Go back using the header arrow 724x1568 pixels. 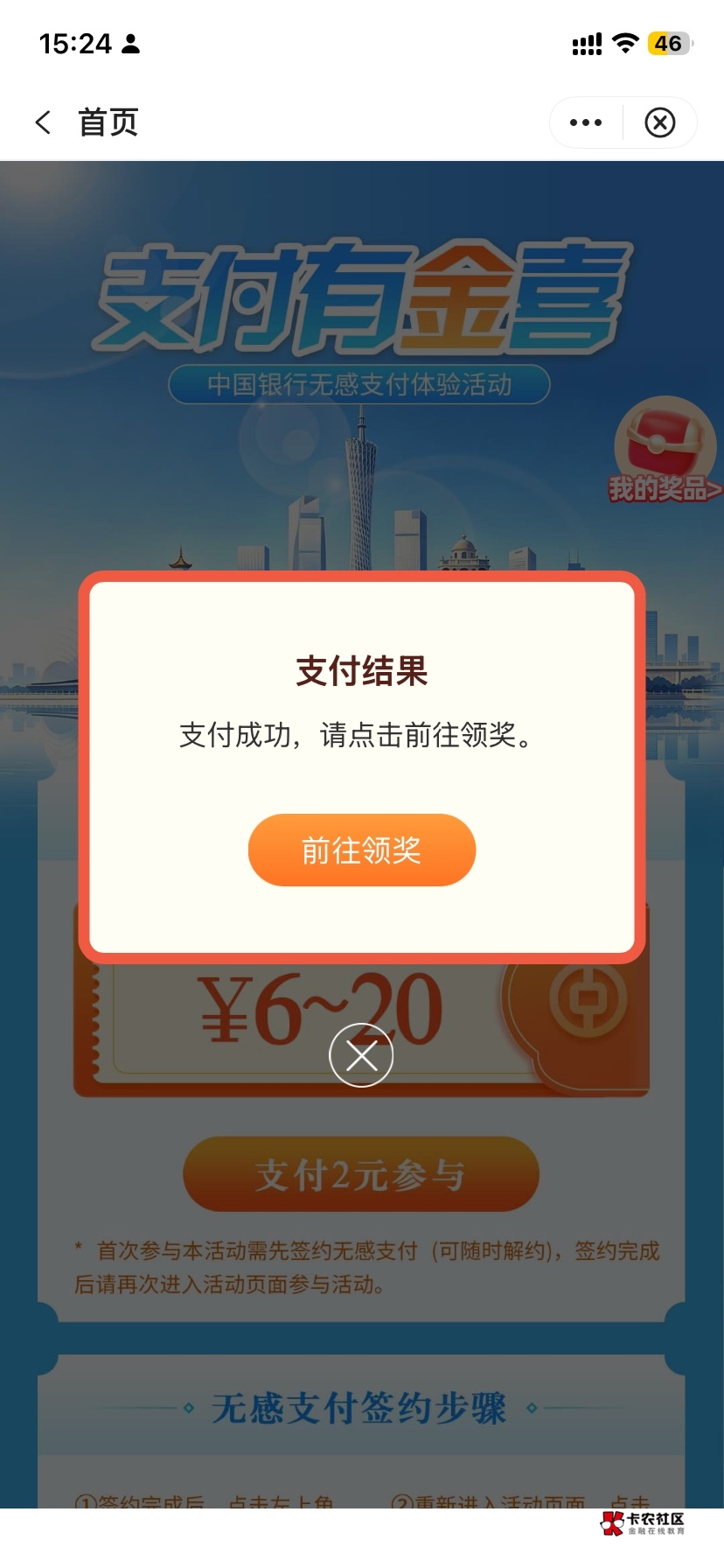[43, 122]
